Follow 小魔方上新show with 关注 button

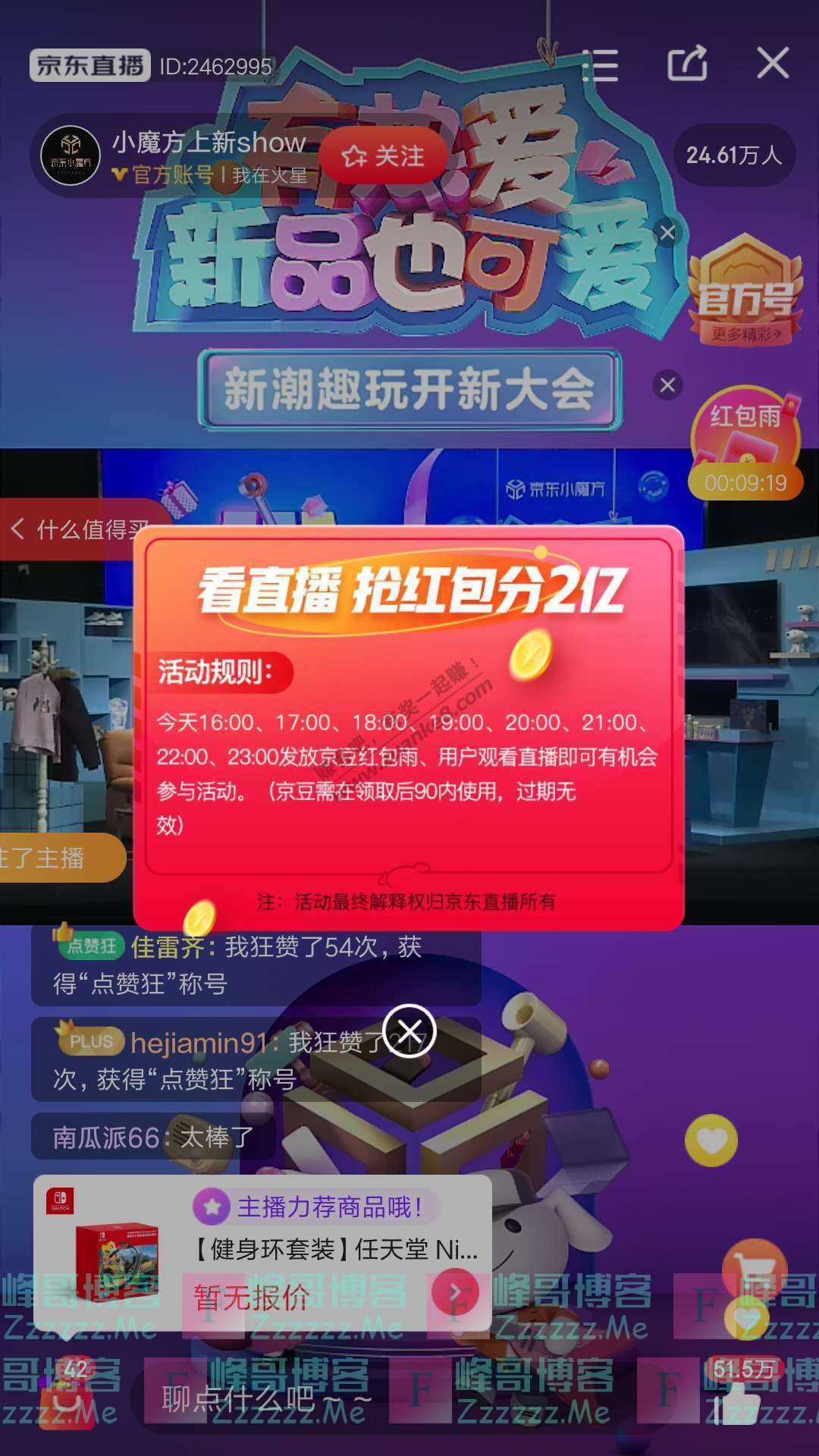[383, 156]
